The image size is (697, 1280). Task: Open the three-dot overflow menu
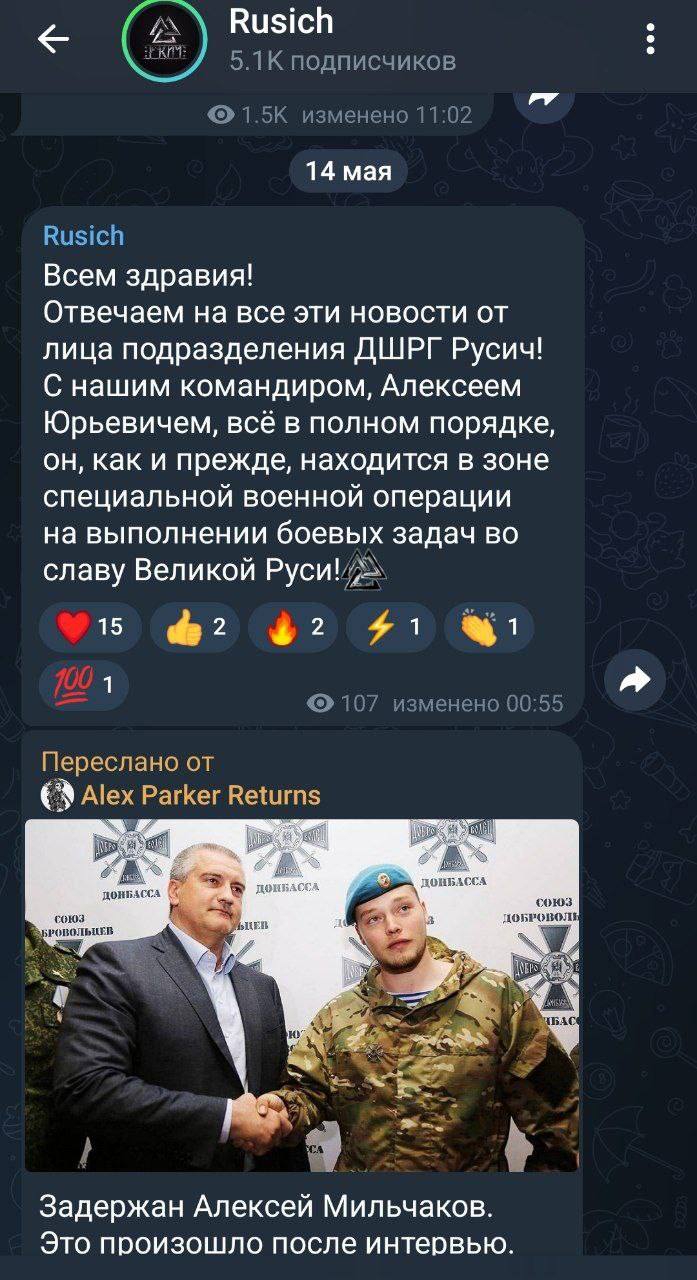pyautogui.click(x=651, y=40)
